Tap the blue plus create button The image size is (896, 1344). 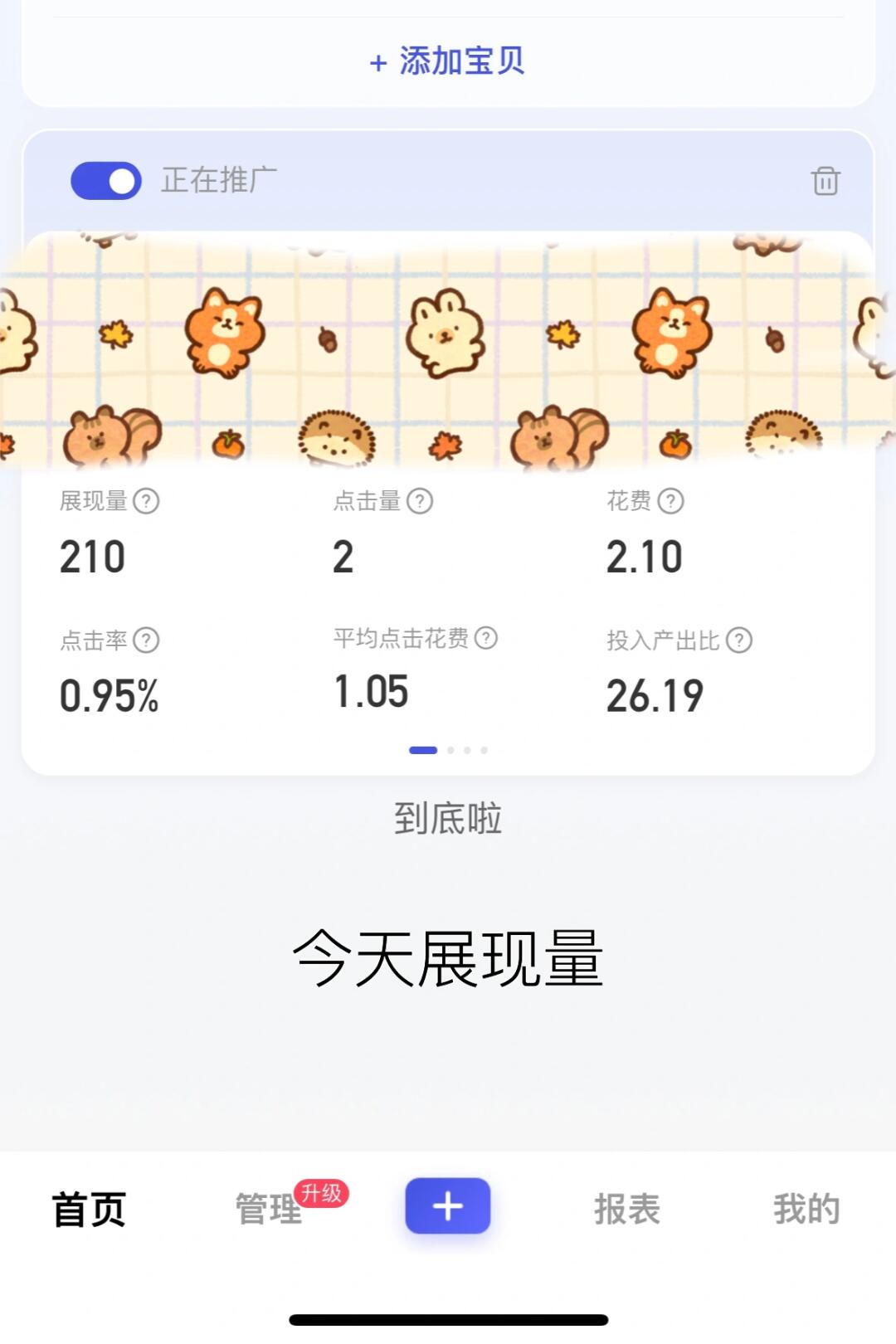[448, 1205]
